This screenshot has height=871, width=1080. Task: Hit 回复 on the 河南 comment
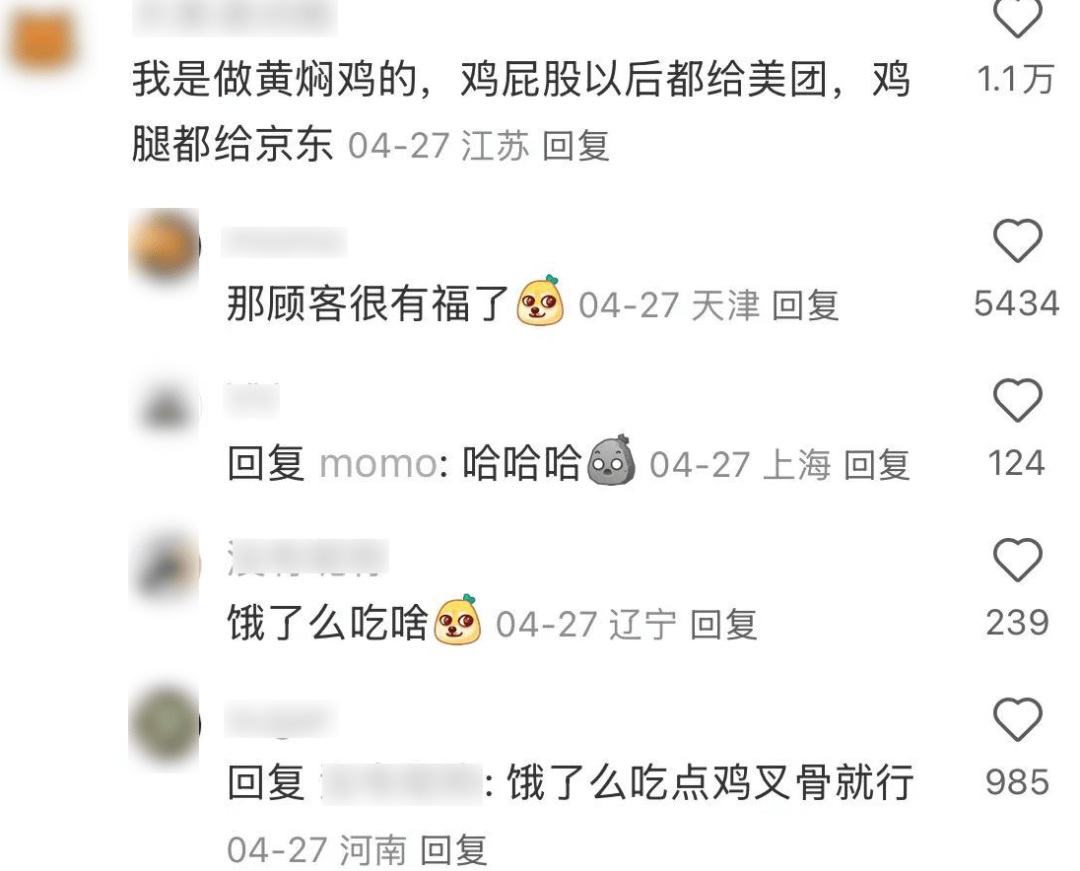[x=453, y=850]
